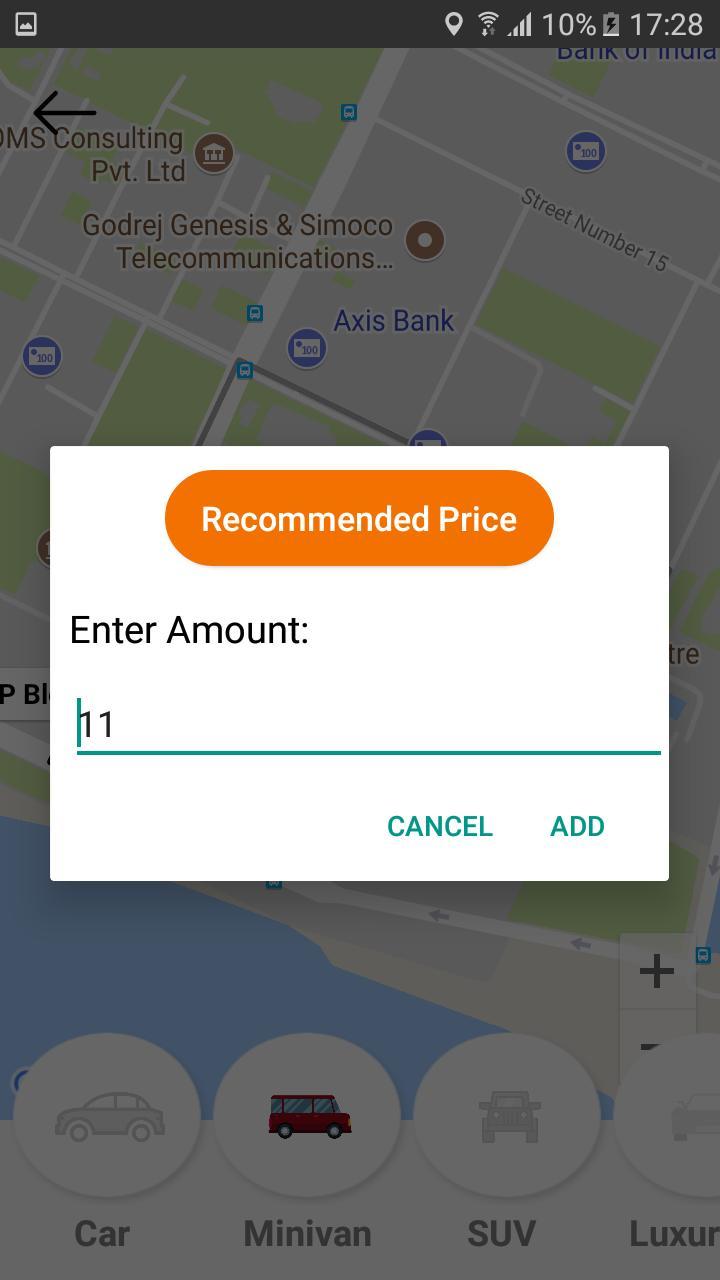Image resolution: width=720 pixels, height=1280 pixels.
Task: Confirm the amount with ADD
Action: pos(577,826)
